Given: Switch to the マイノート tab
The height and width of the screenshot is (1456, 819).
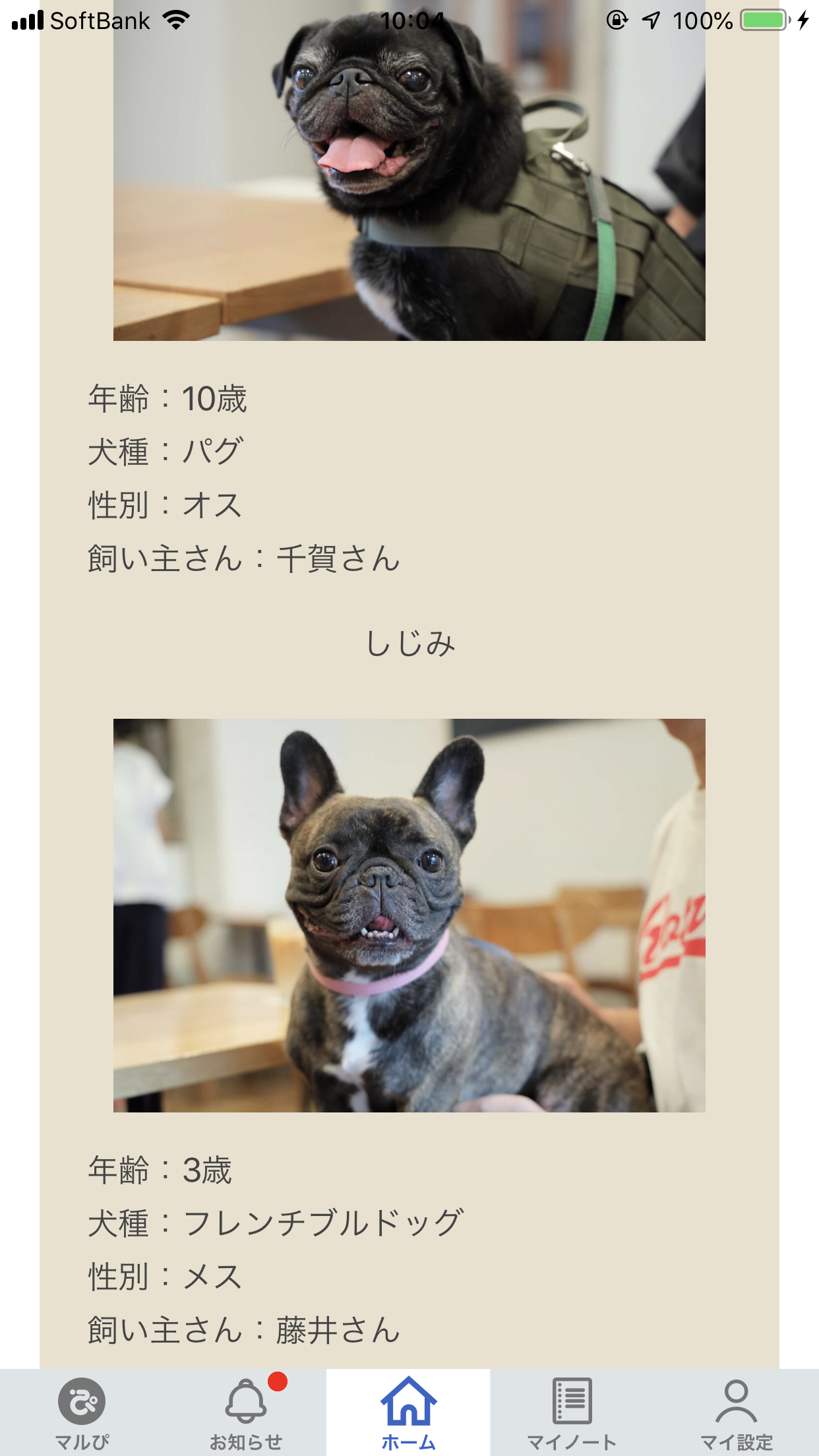Looking at the screenshot, I should tap(572, 1412).
